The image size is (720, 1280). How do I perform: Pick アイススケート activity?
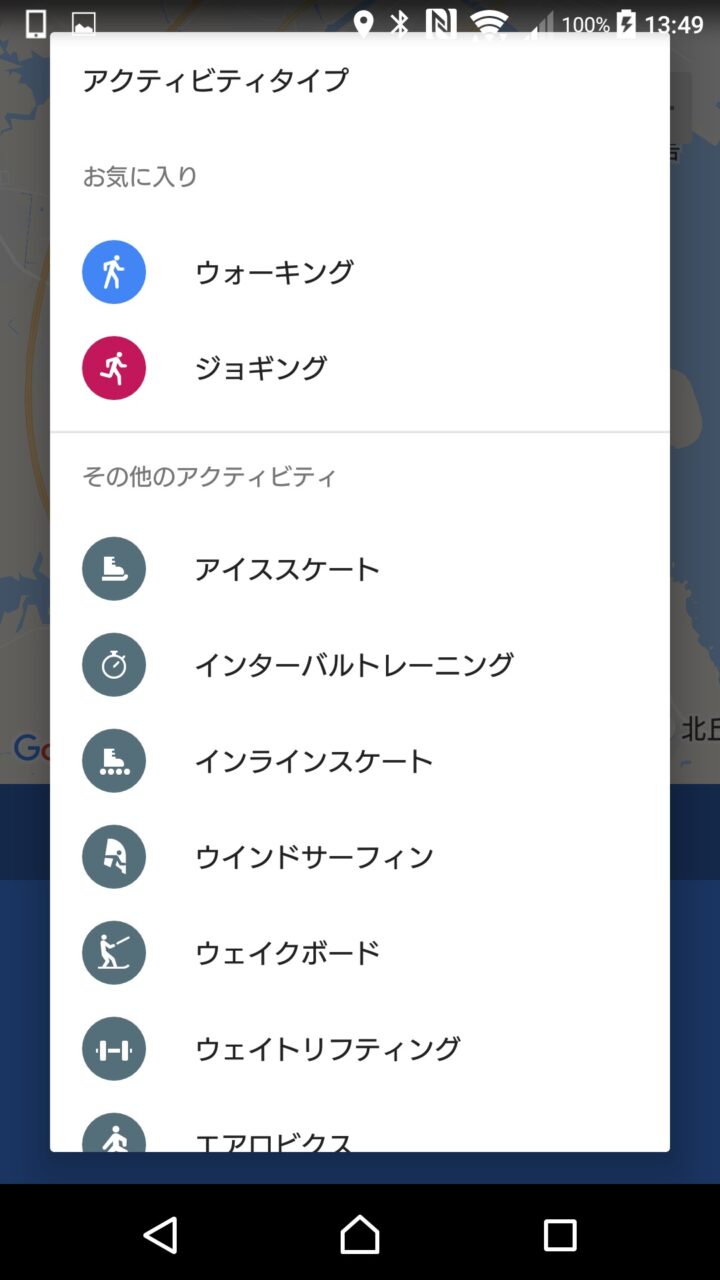287,569
